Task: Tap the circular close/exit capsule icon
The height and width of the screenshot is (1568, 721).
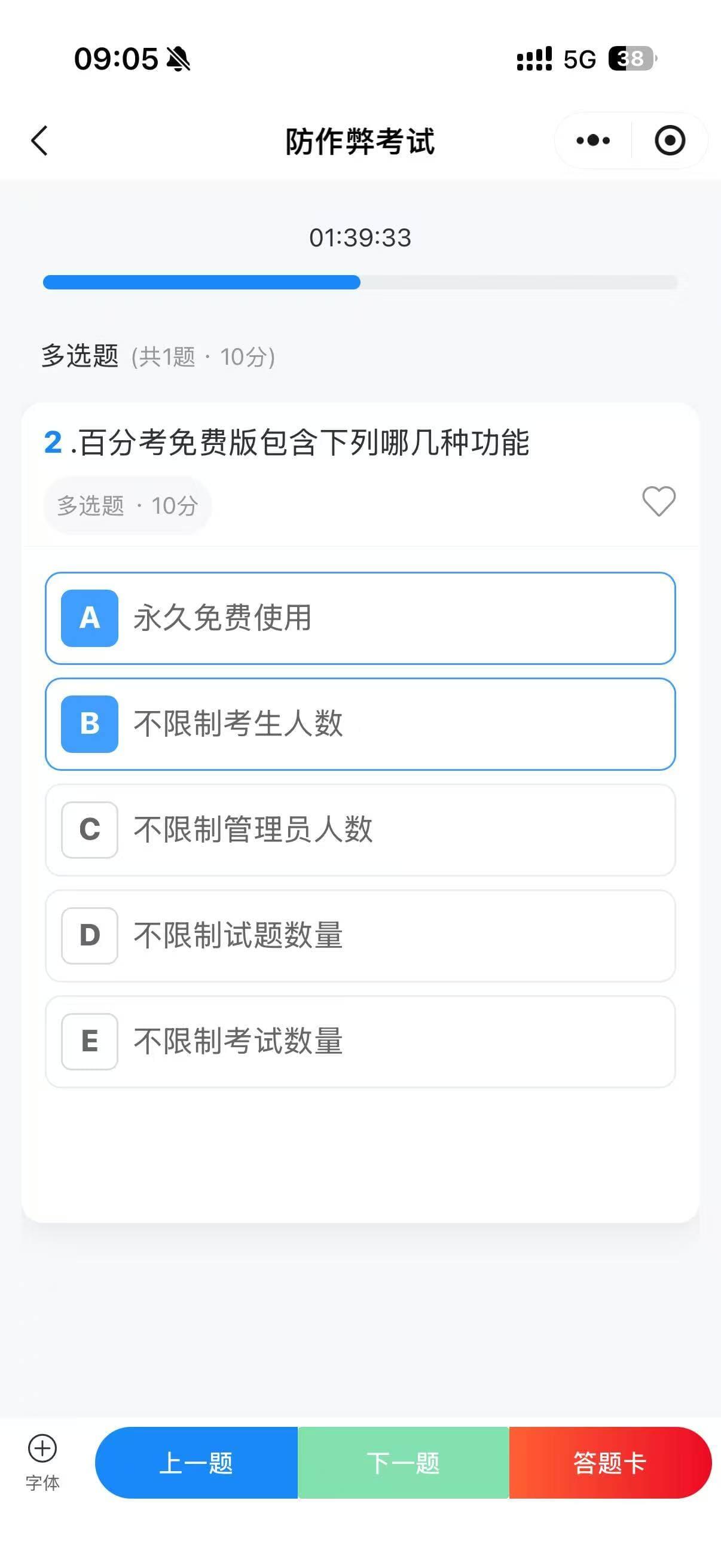Action: (669, 140)
